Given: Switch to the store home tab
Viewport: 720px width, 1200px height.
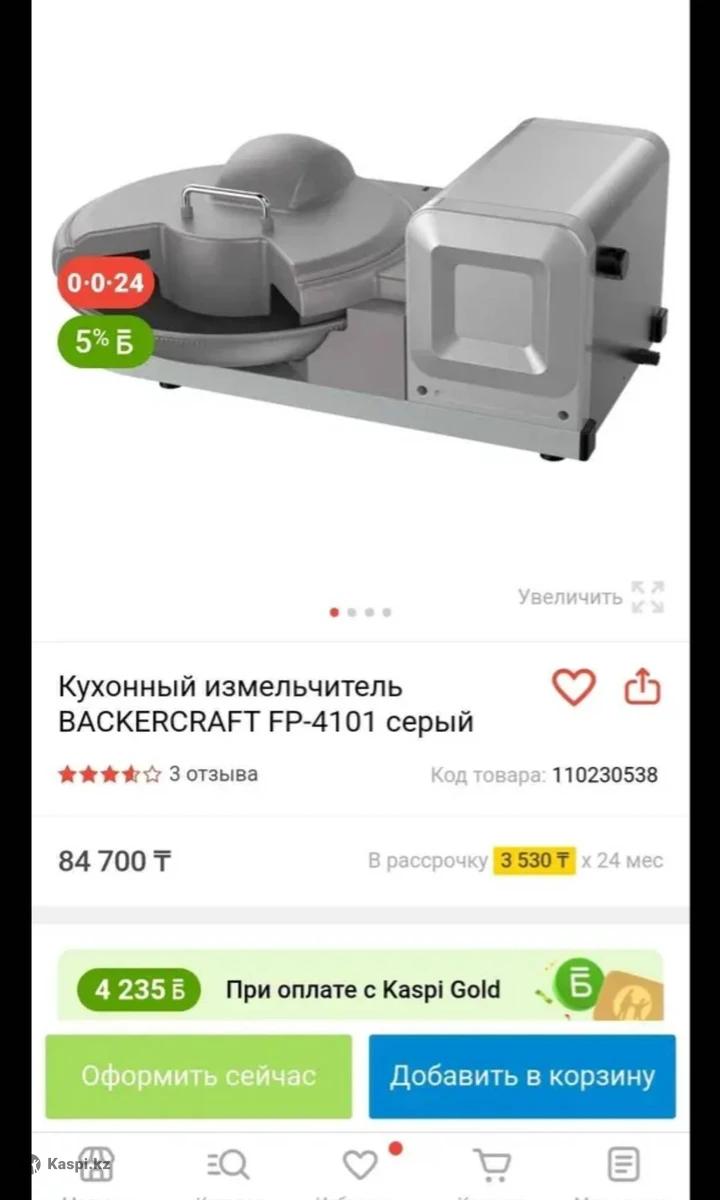Looking at the screenshot, I should 95,1166.
